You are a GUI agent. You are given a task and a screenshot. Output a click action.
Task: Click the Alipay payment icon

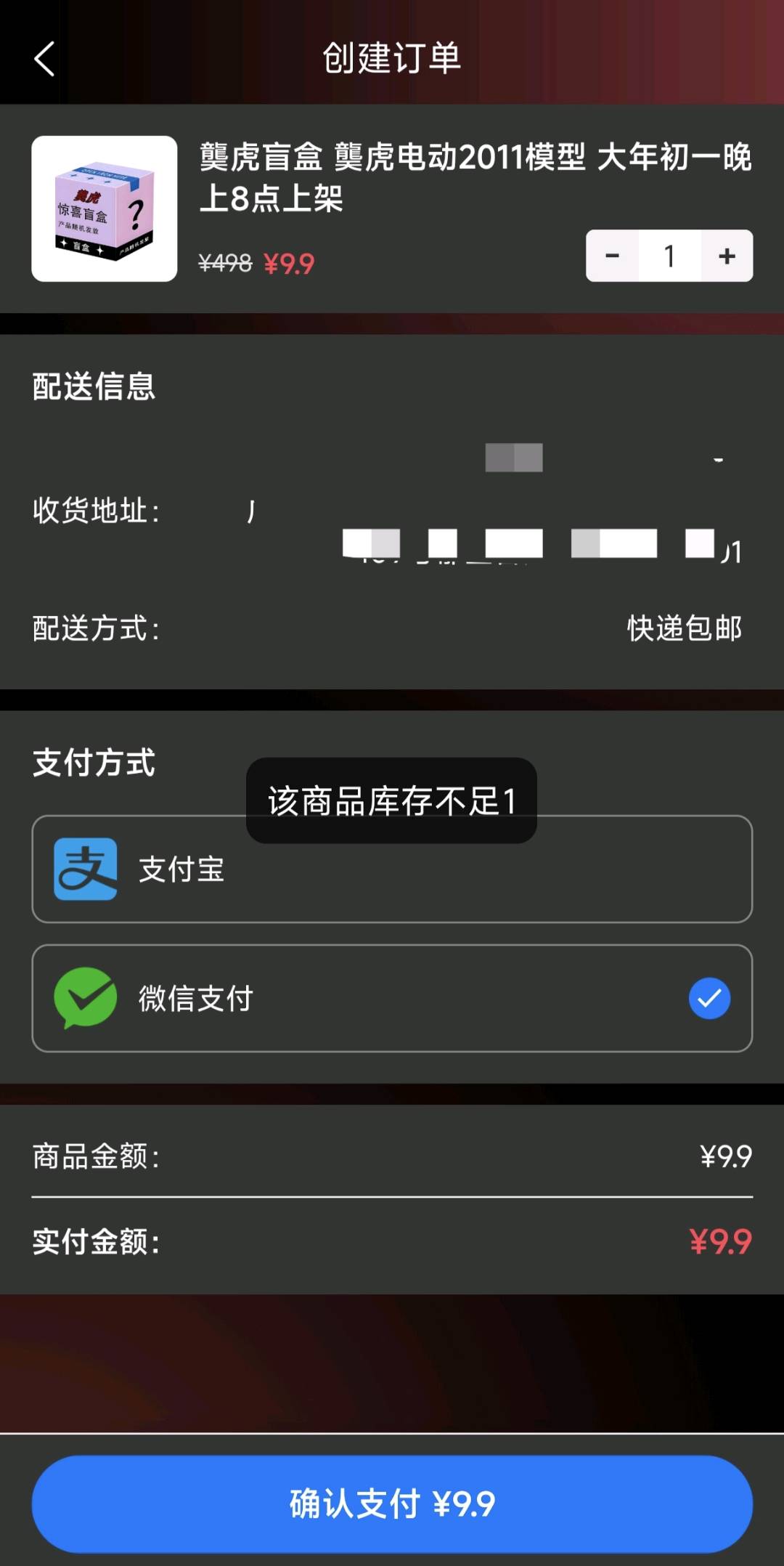[84, 869]
